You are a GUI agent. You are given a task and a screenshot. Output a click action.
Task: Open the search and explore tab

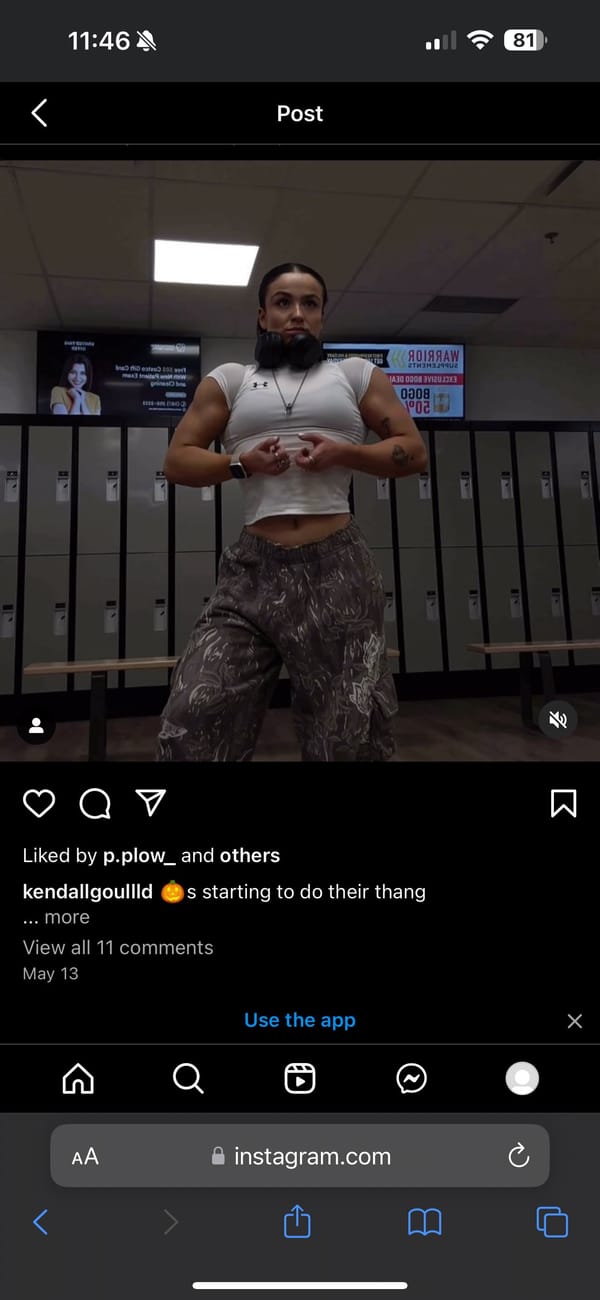point(188,1078)
